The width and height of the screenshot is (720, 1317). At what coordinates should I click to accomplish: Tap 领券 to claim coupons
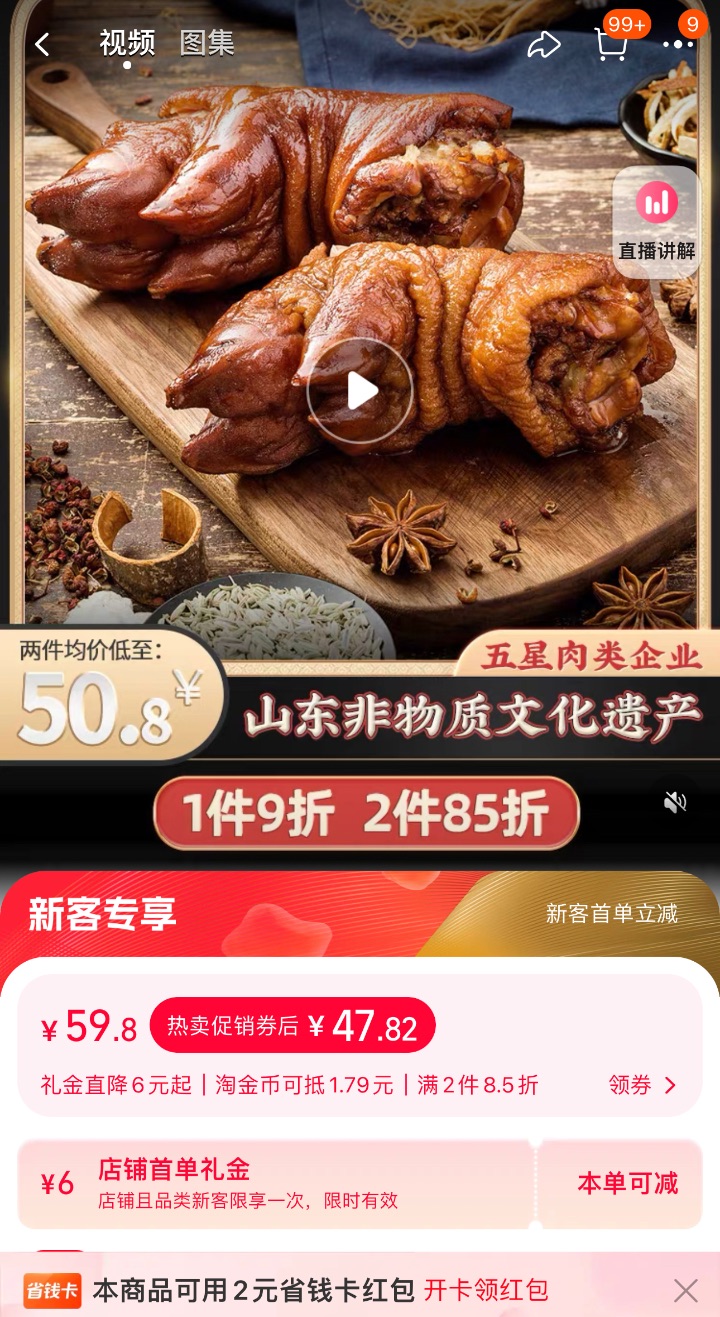(x=643, y=1085)
